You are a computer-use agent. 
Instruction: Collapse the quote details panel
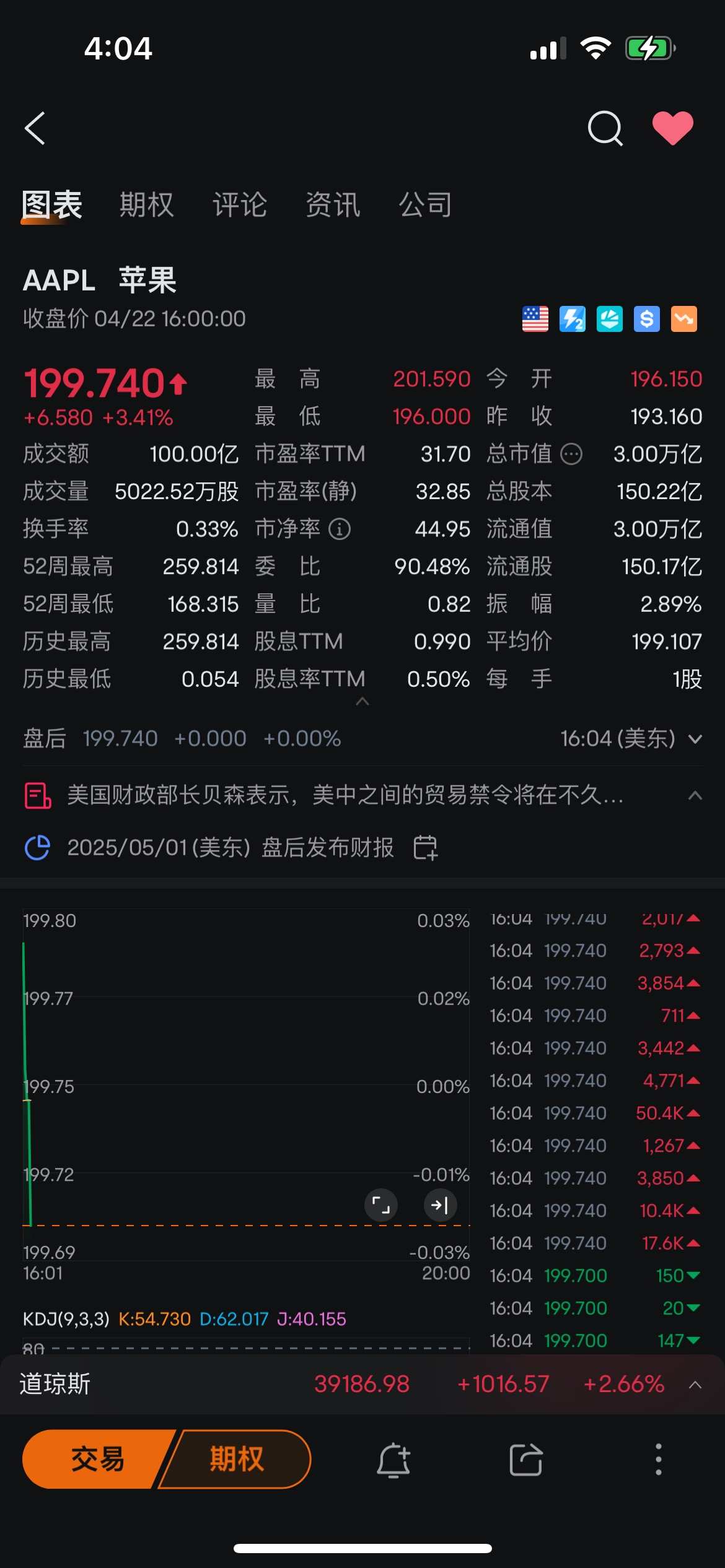362,702
